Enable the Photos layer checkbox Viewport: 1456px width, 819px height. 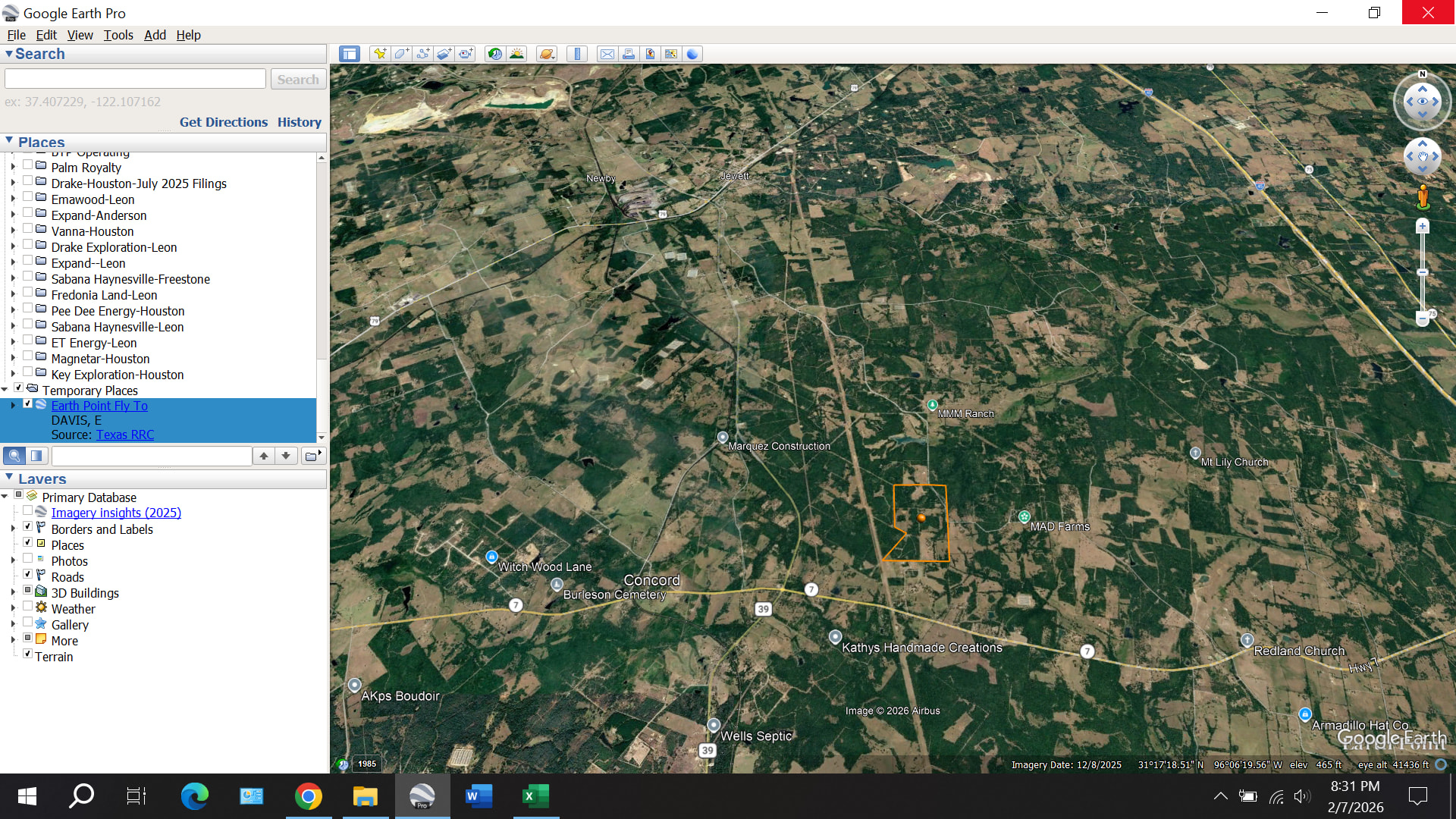(x=28, y=558)
